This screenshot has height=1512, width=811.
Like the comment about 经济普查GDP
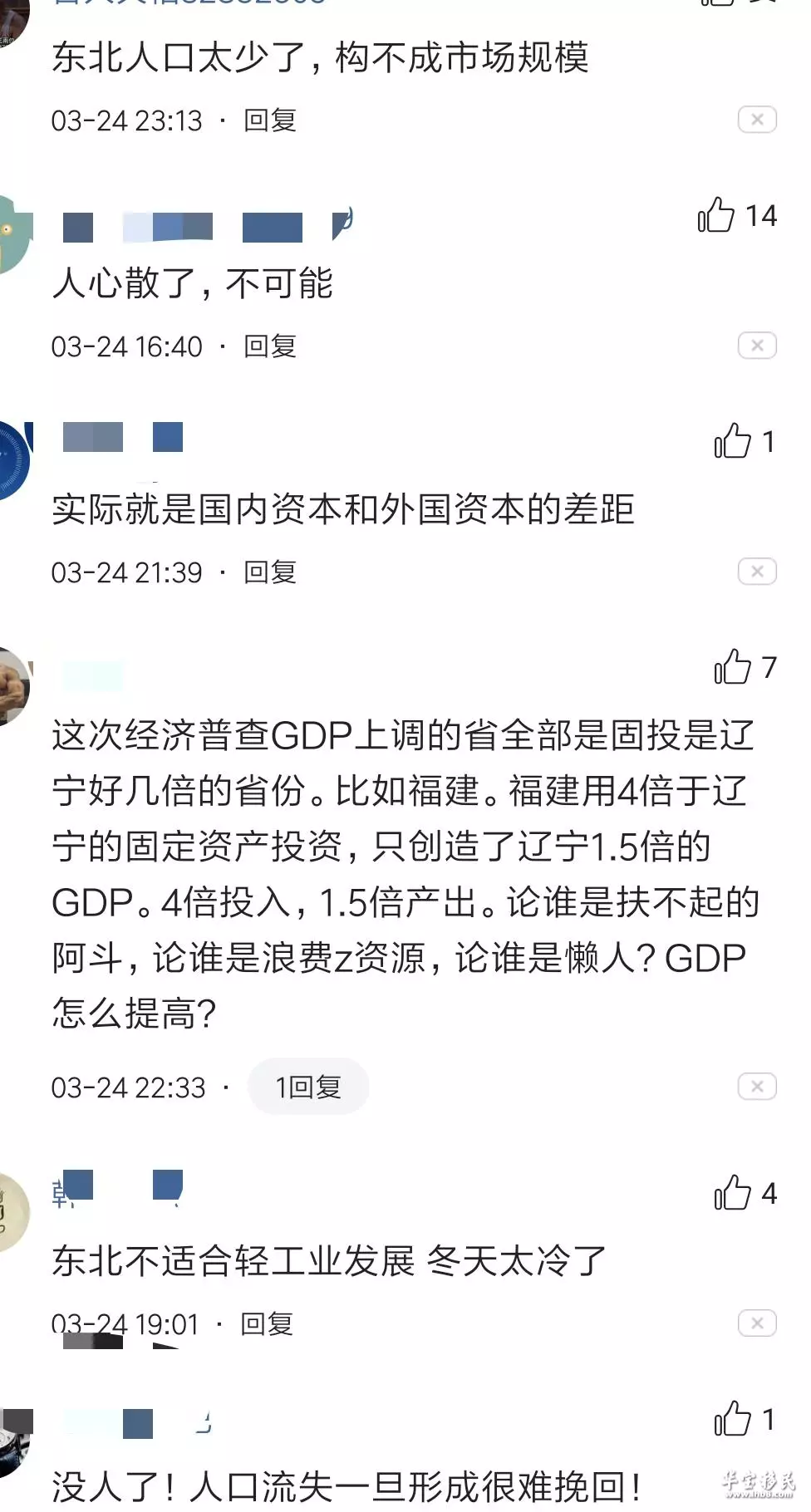click(732, 667)
